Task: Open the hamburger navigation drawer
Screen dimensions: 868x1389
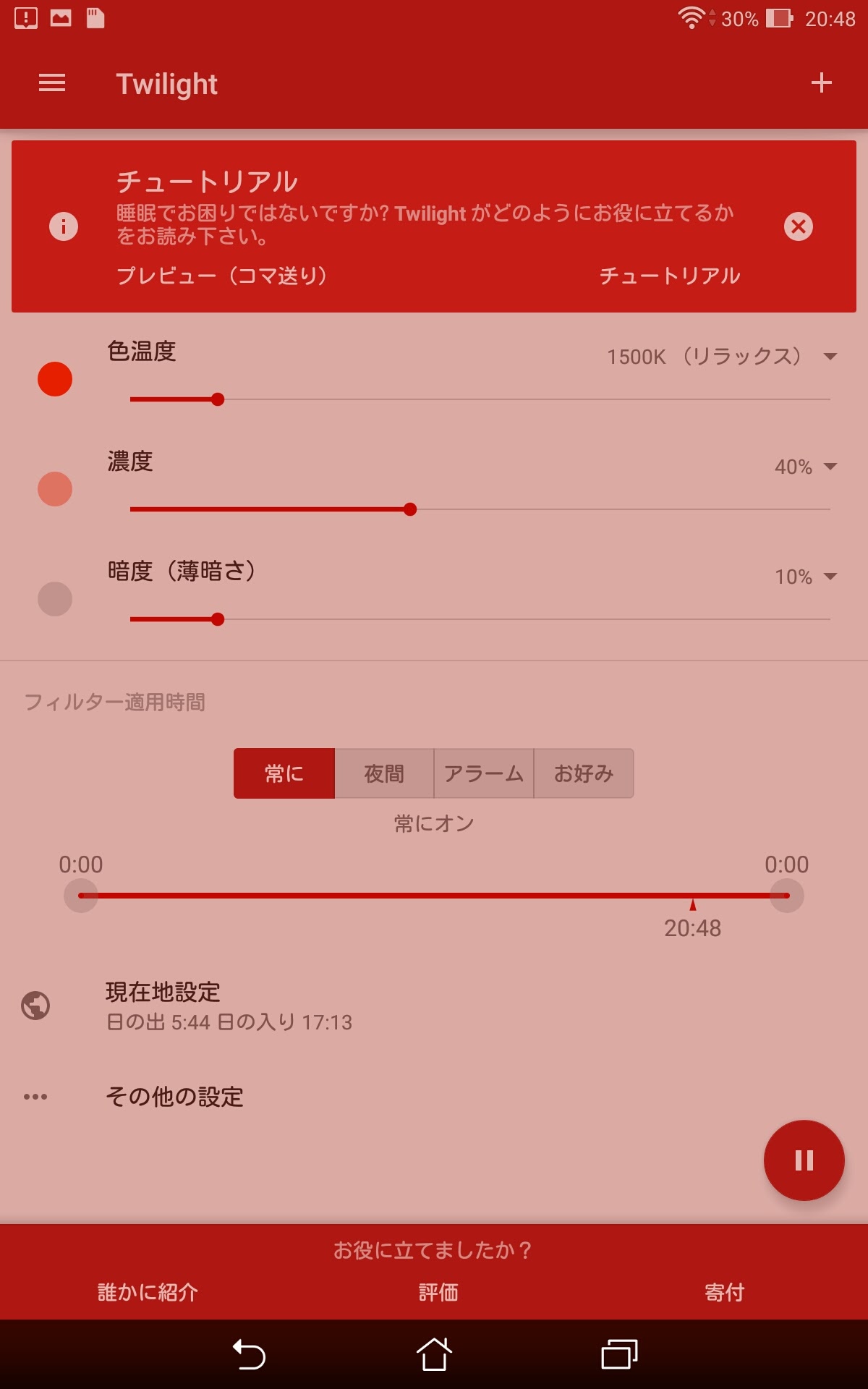Action: coord(52,83)
